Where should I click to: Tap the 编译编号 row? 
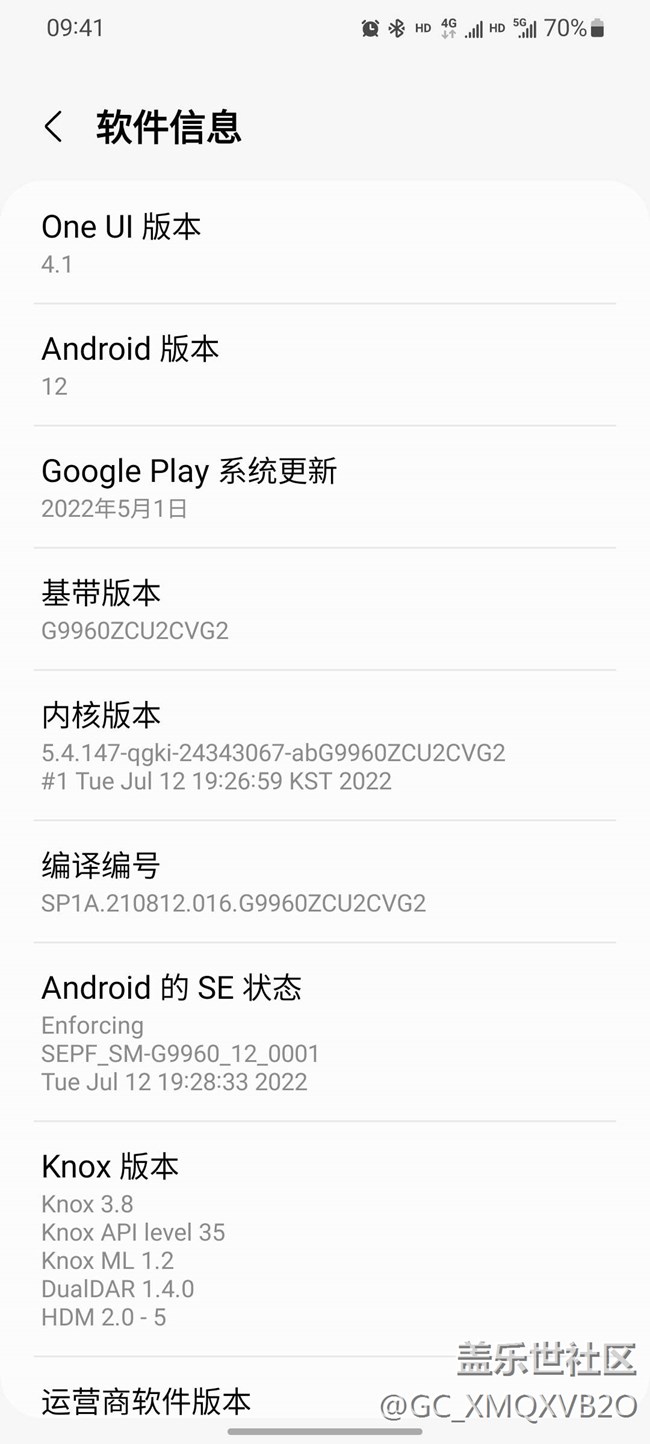point(324,882)
